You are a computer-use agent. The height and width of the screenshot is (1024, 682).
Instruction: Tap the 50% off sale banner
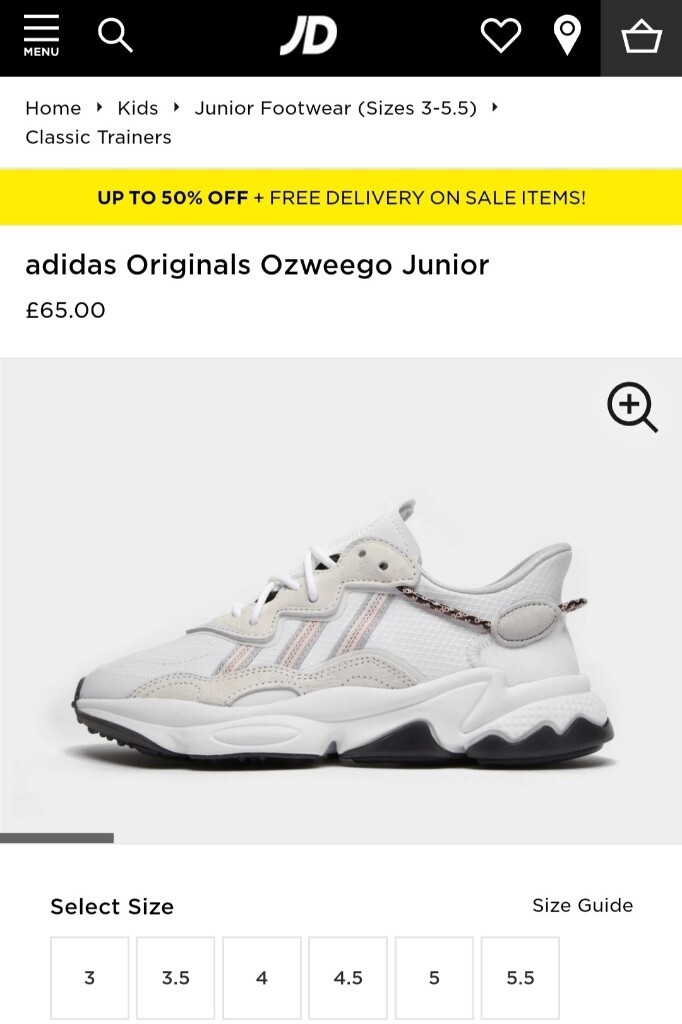click(x=341, y=197)
